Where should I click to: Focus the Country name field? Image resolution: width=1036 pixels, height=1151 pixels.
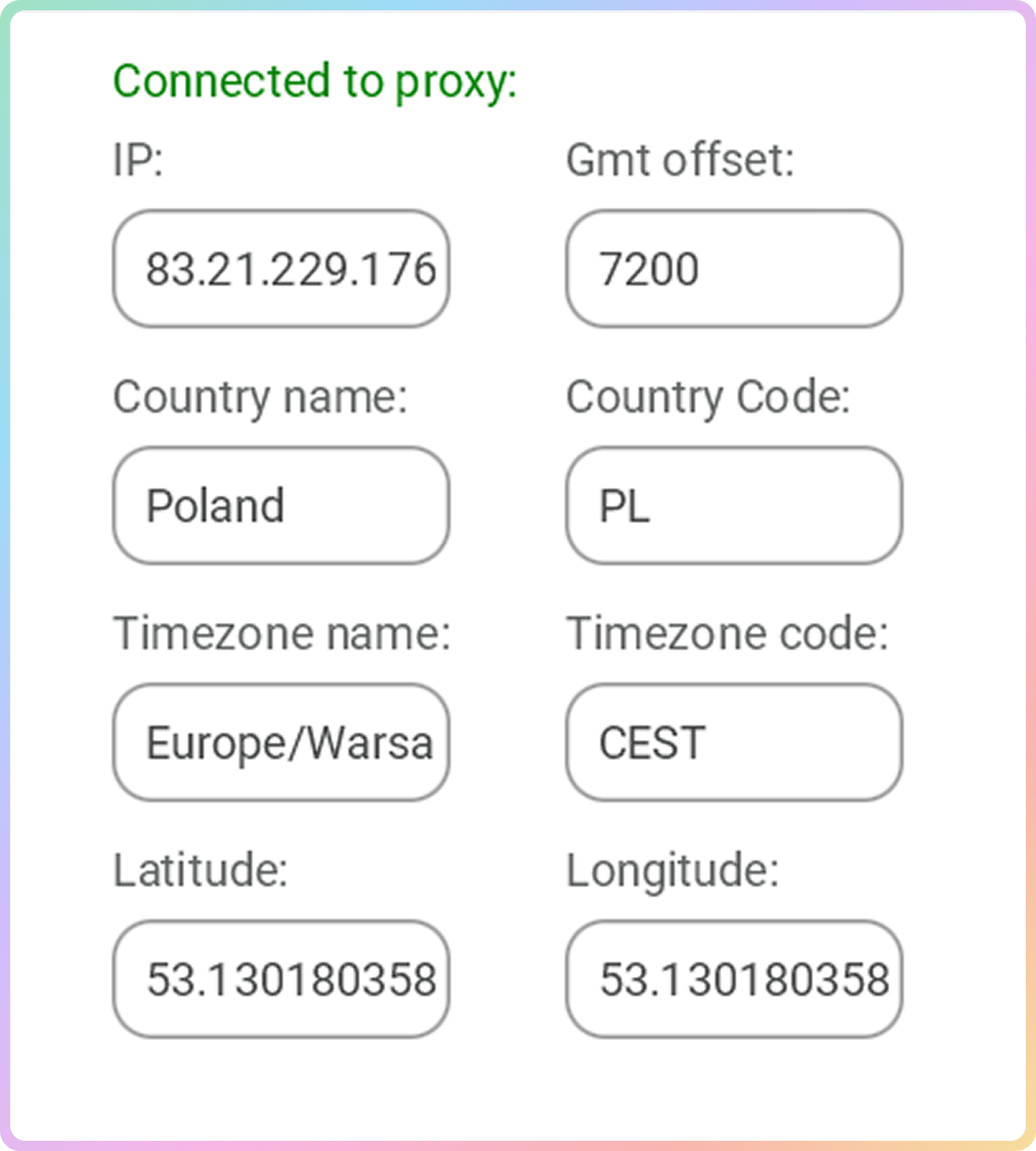coord(281,505)
